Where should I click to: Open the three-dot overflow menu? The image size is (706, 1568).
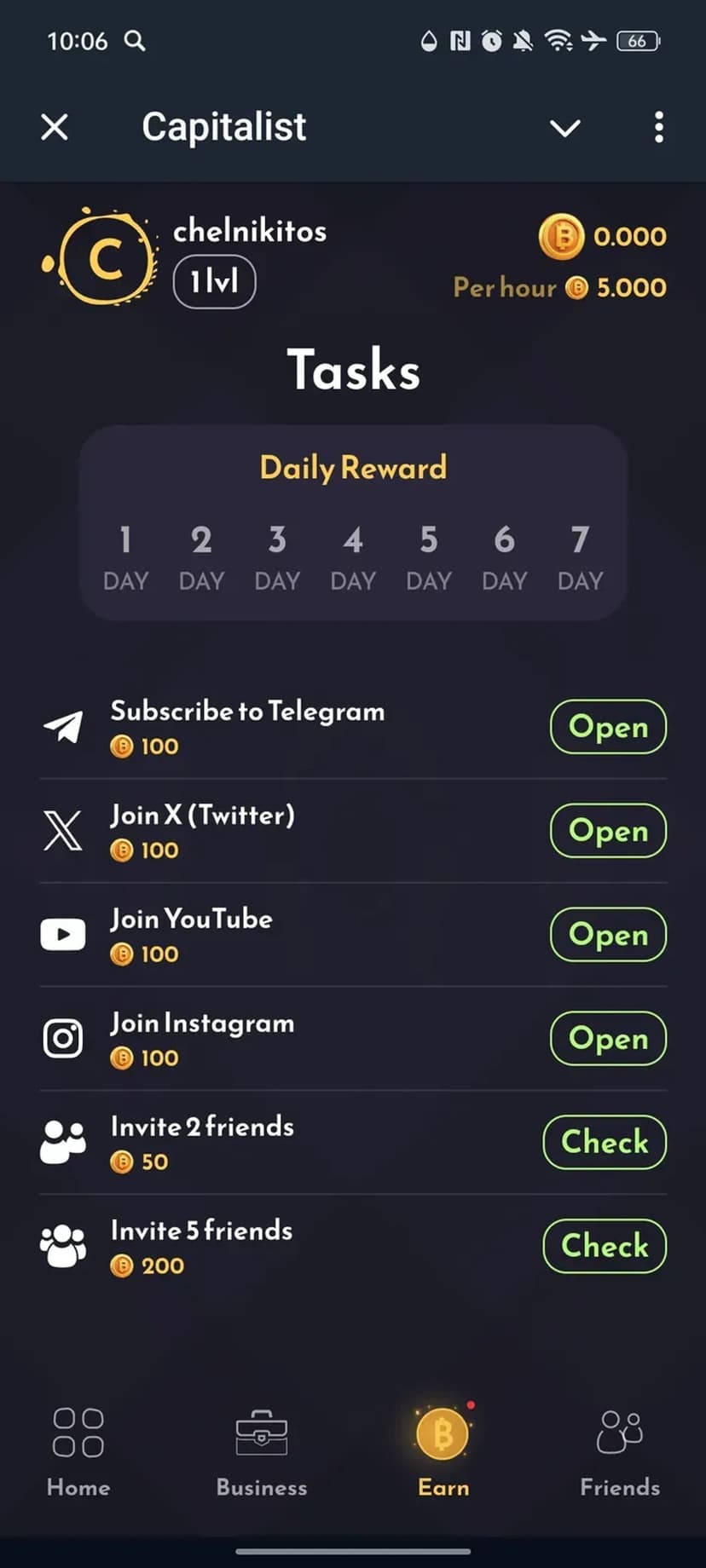coord(658,128)
